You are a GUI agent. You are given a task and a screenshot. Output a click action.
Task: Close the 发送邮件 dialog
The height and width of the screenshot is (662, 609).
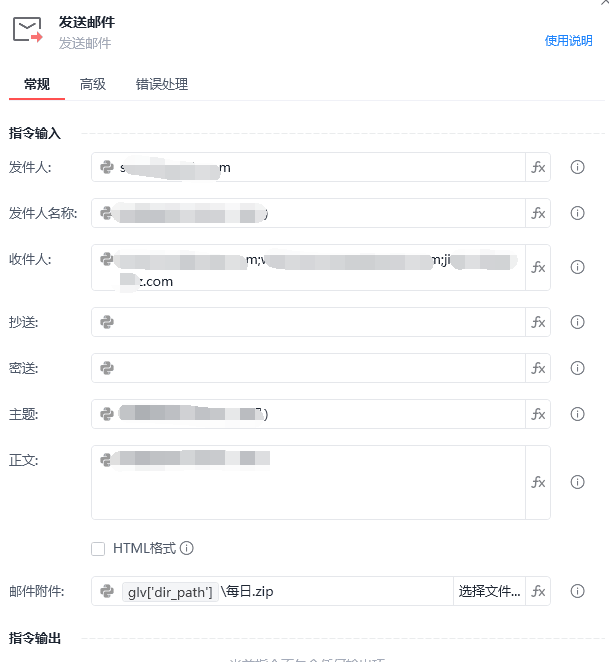605,3
